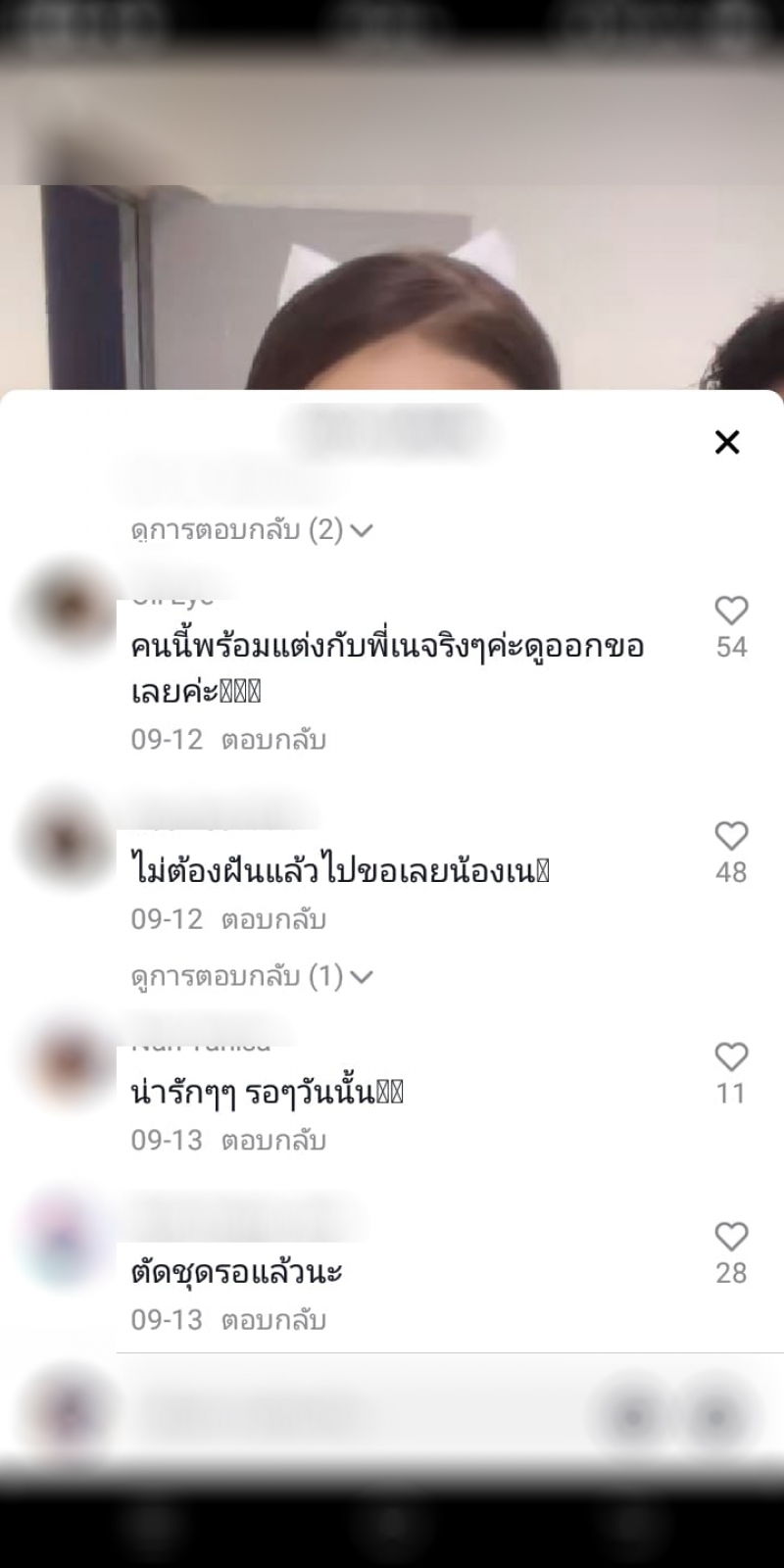Reply to the ไม่ต้องฝันแล้วไปขอเลย comment

273,919
